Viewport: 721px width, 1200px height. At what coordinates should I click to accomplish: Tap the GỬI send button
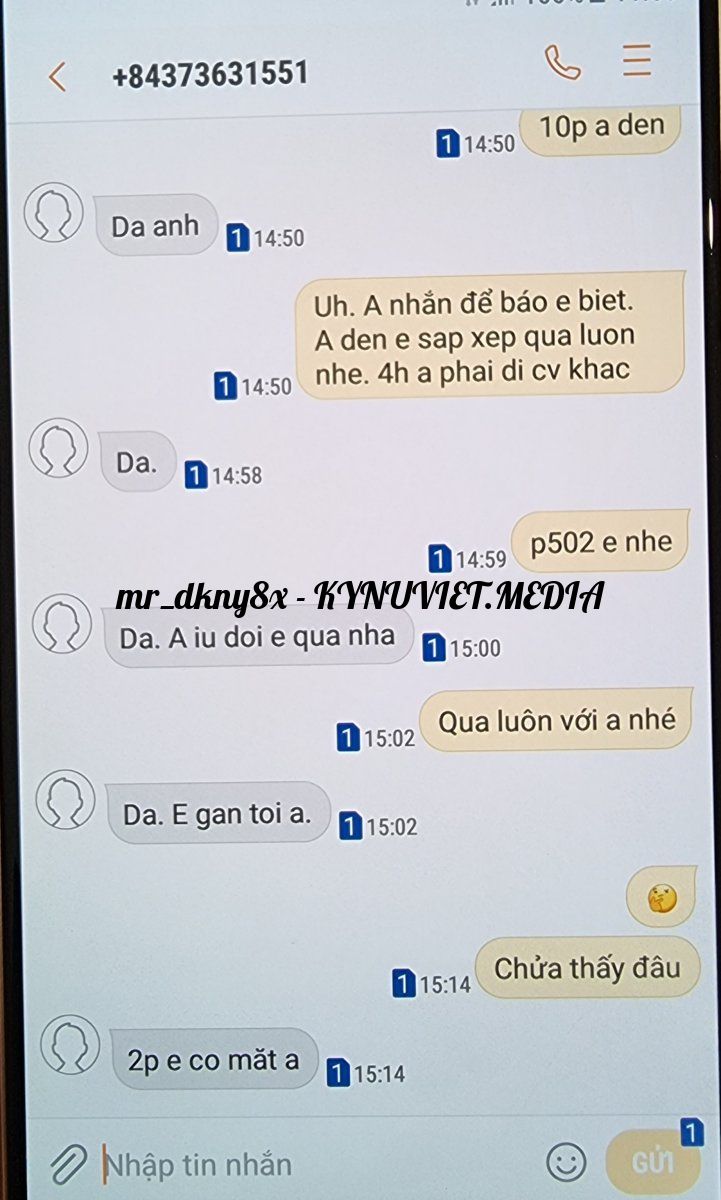[x=652, y=1162]
